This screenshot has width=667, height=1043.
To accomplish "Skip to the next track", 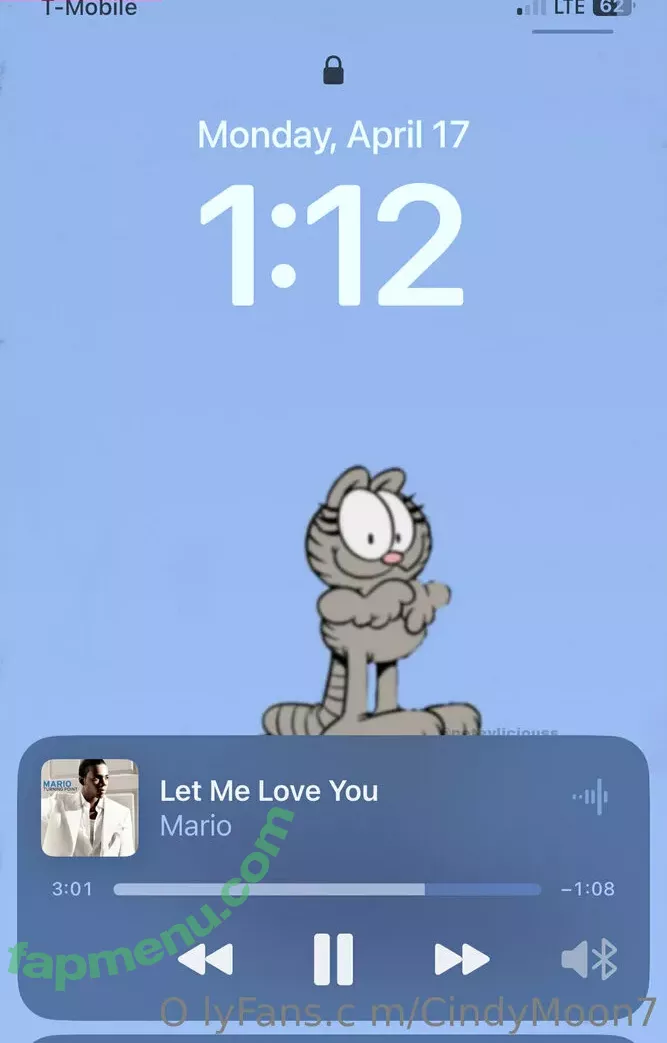I will click(x=462, y=960).
